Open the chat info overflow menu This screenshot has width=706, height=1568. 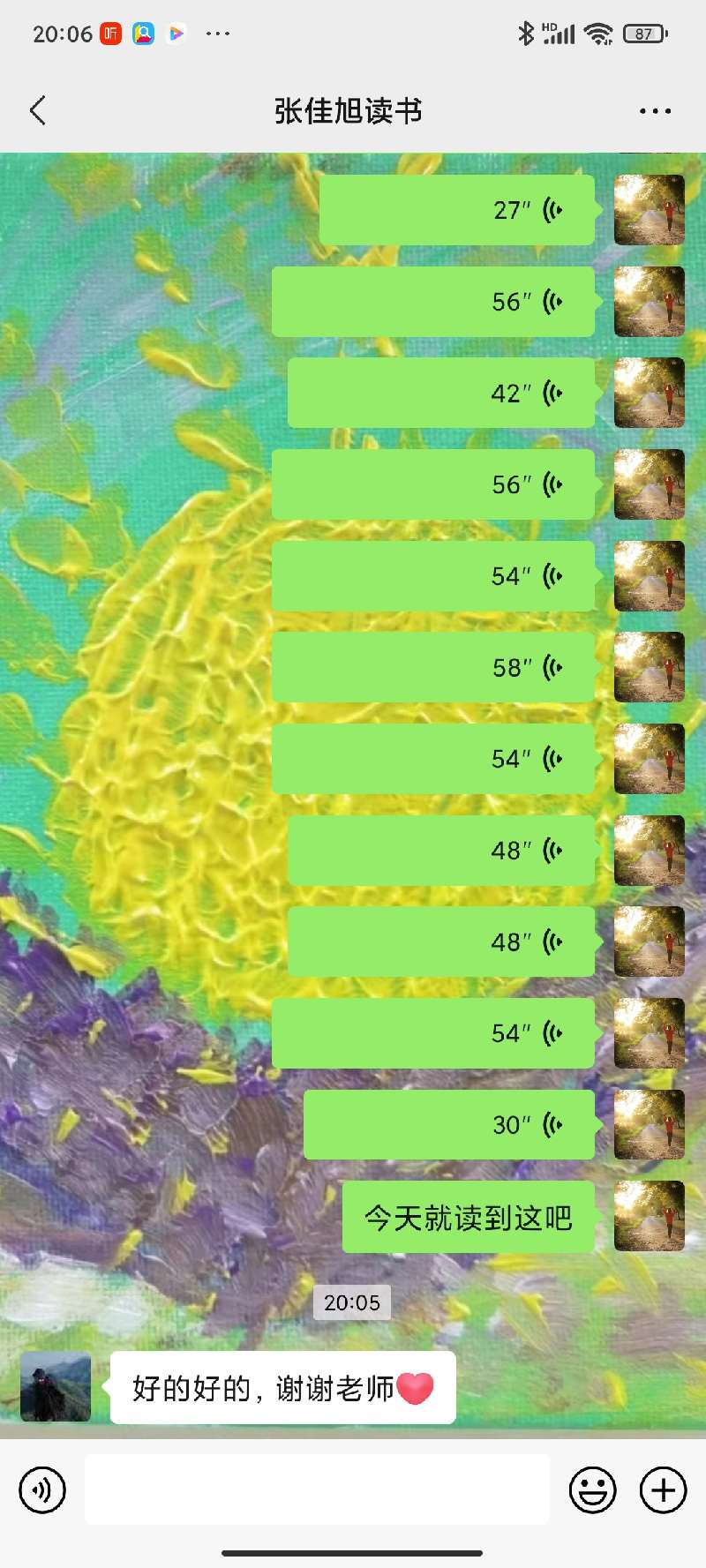655,111
